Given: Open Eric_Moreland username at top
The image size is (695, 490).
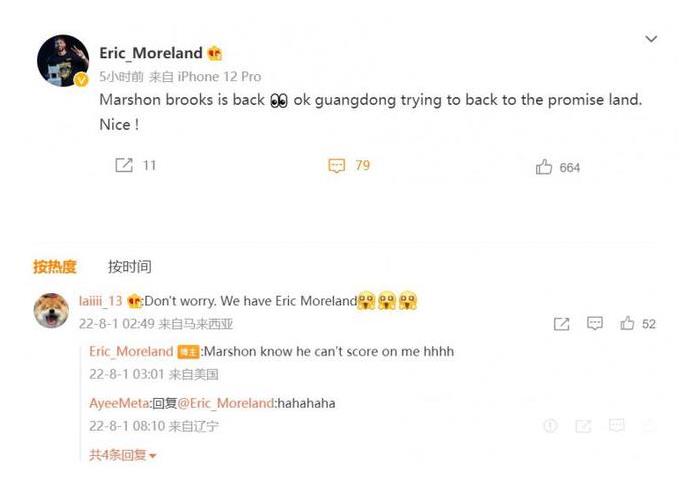Looking at the screenshot, I should (151, 52).
